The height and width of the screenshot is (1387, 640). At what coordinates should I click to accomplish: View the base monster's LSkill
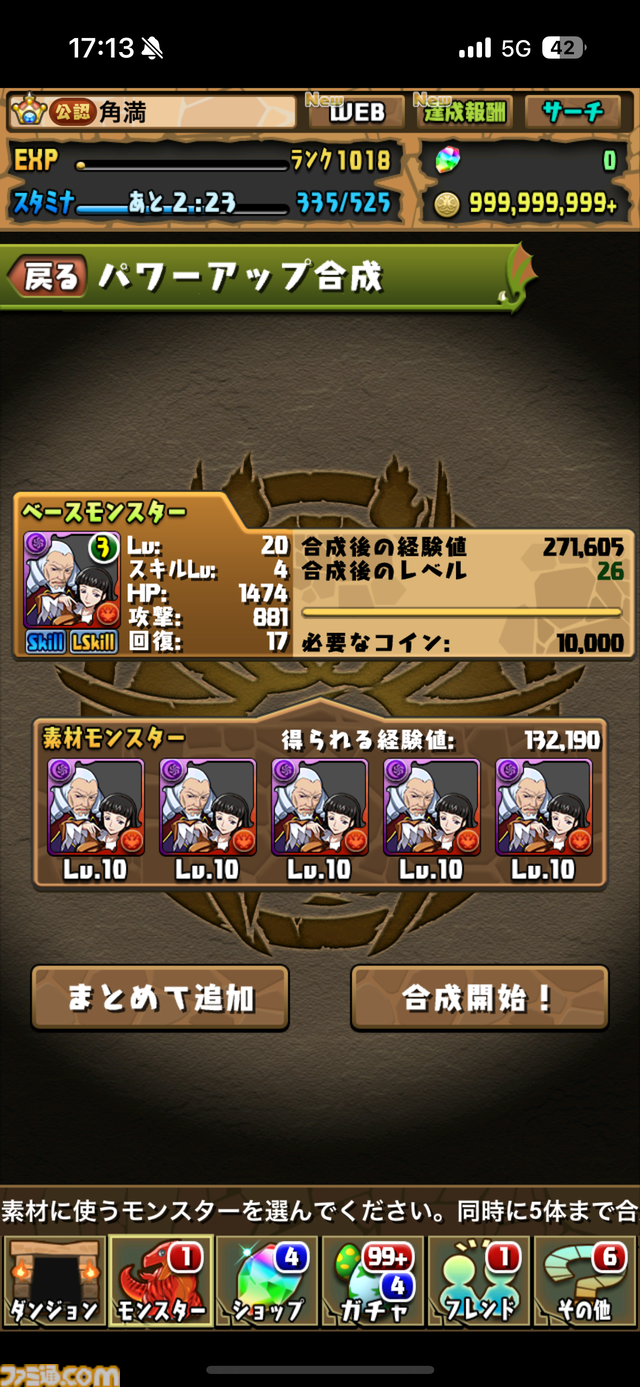click(x=93, y=642)
